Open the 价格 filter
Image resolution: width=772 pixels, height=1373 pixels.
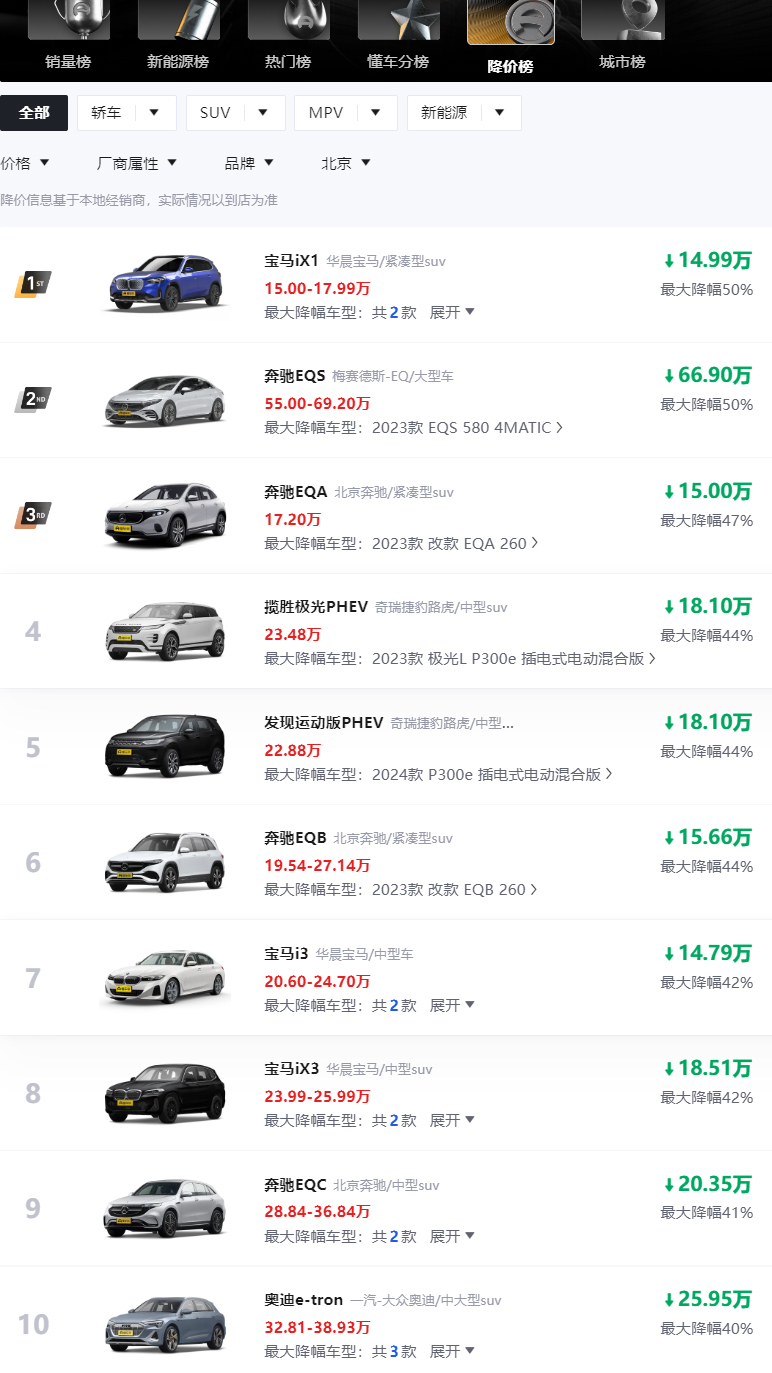tap(25, 163)
